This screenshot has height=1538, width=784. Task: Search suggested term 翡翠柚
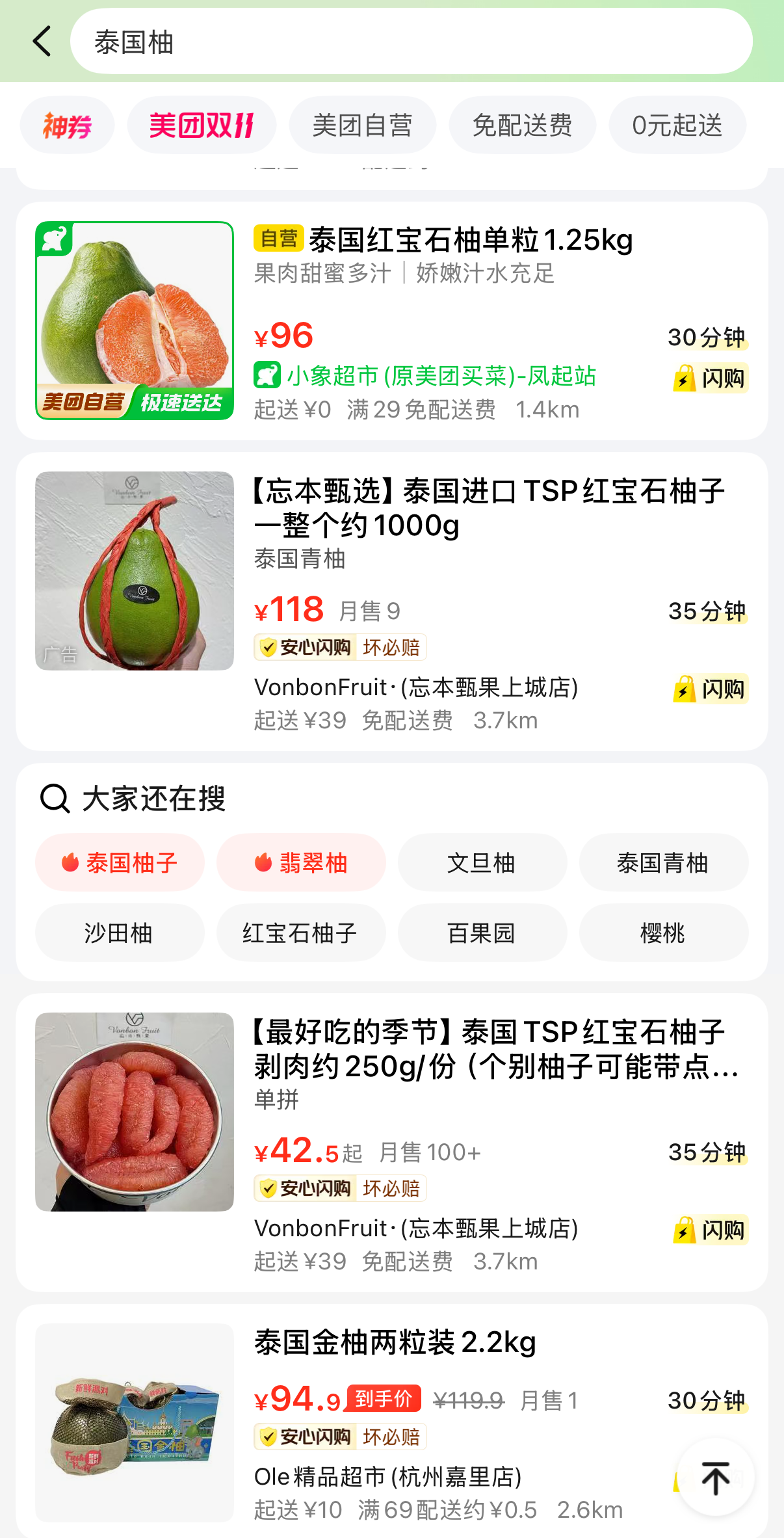click(301, 863)
